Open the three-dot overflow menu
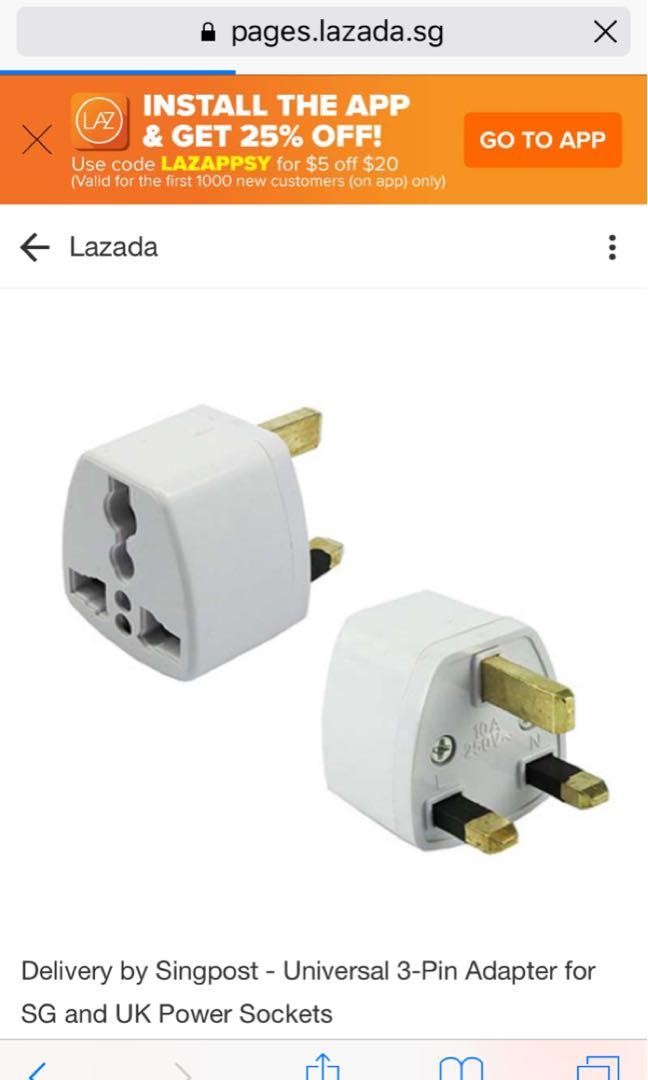This screenshot has height=1080, width=648. (x=612, y=247)
